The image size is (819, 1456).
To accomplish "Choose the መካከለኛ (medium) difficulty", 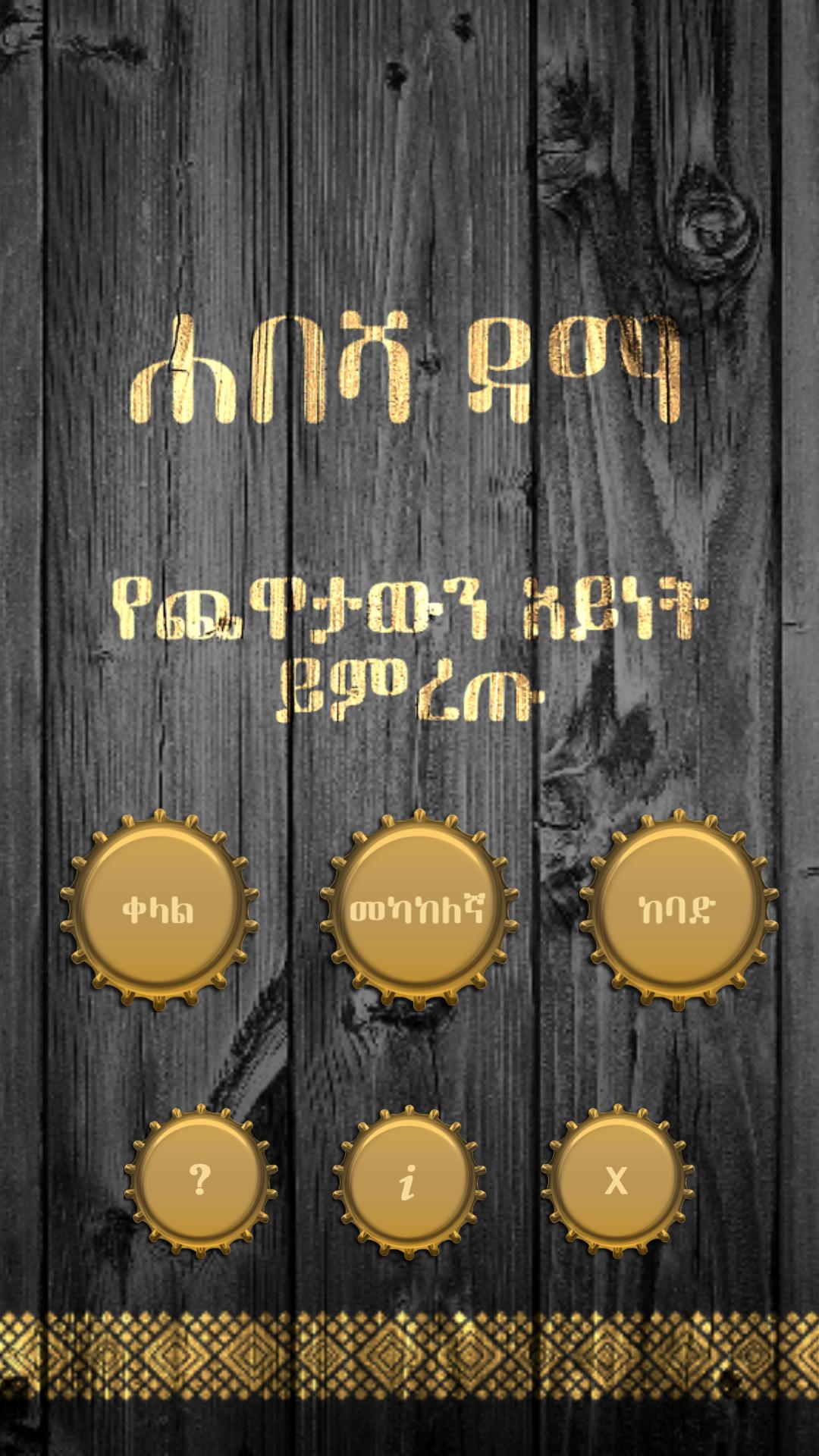I will click(419, 910).
